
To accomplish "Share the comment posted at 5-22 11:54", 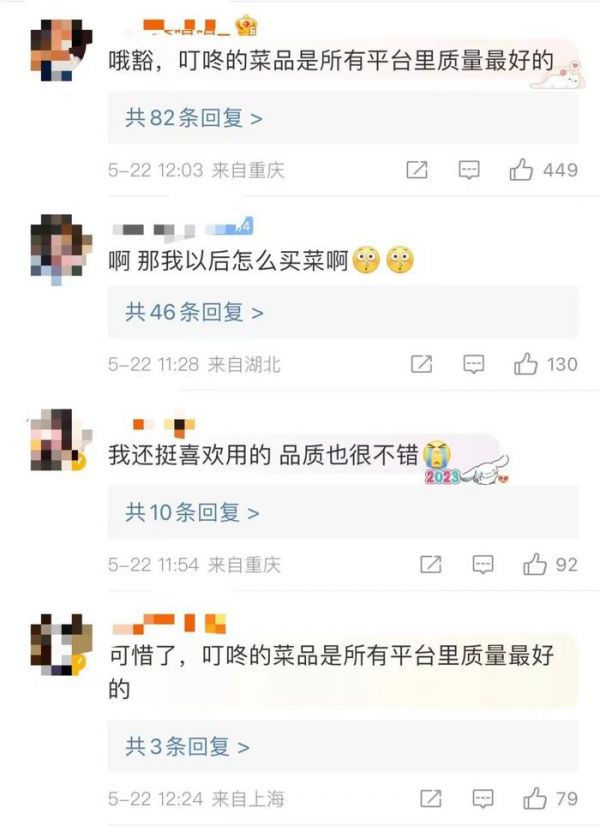I will pyautogui.click(x=431, y=565).
